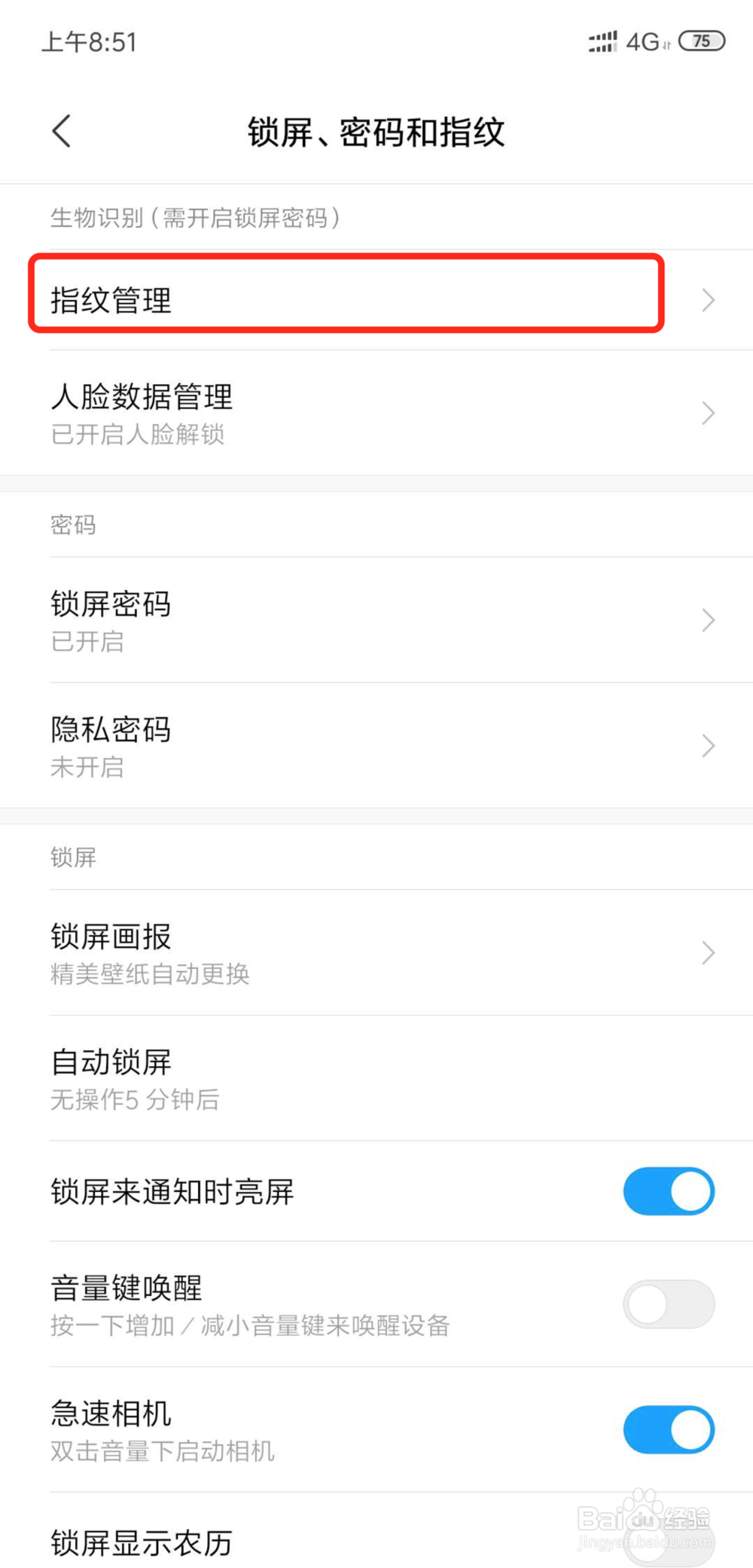This screenshot has height=1568, width=753.
Task: Turn off 急速相机 switch
Action: [x=669, y=1429]
